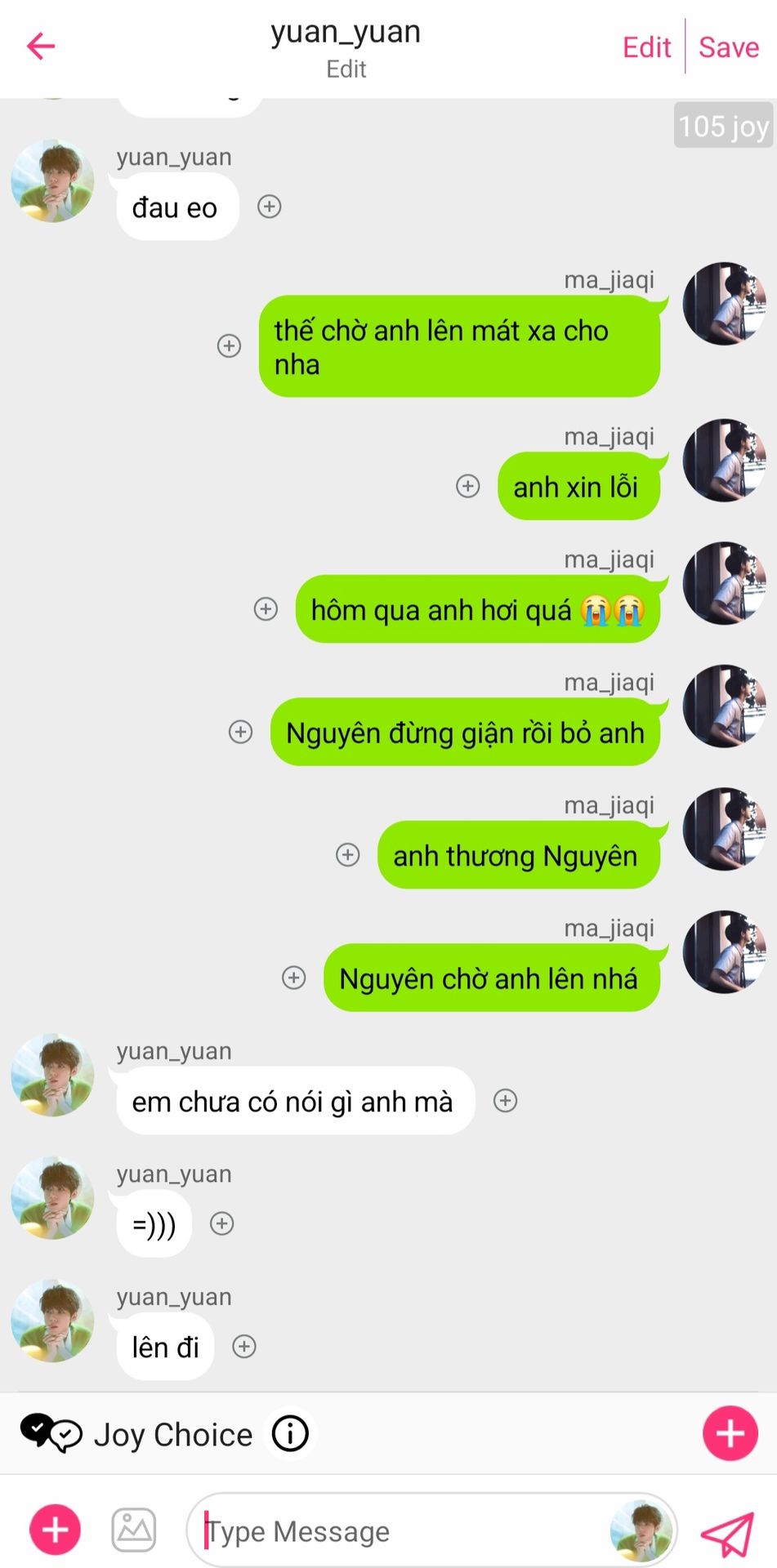Viewport: 777px width, 1568px height.
Task: Select the "em chưa có nói gì anh mà" bubble
Action: tap(294, 1102)
